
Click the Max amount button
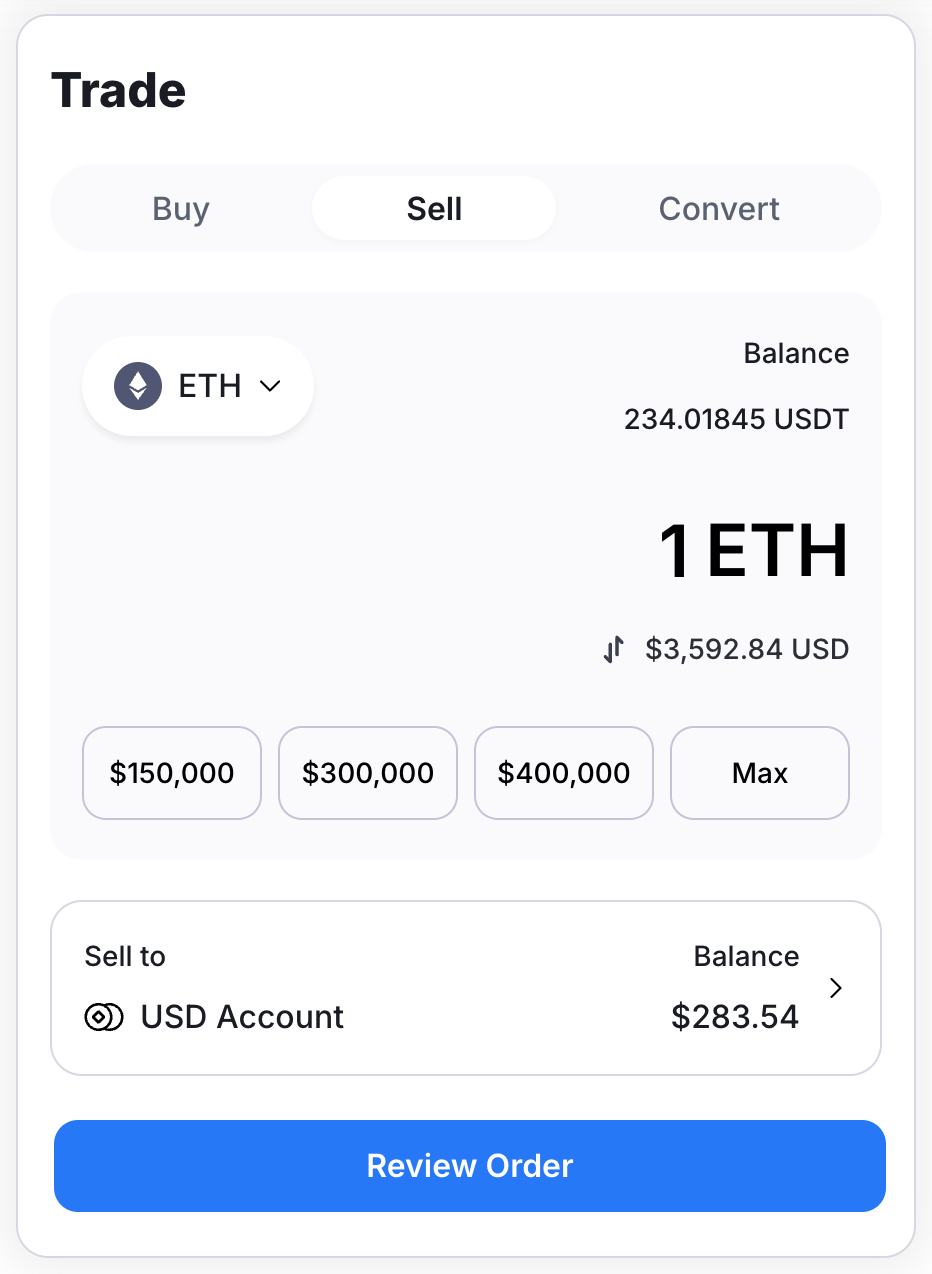(759, 772)
